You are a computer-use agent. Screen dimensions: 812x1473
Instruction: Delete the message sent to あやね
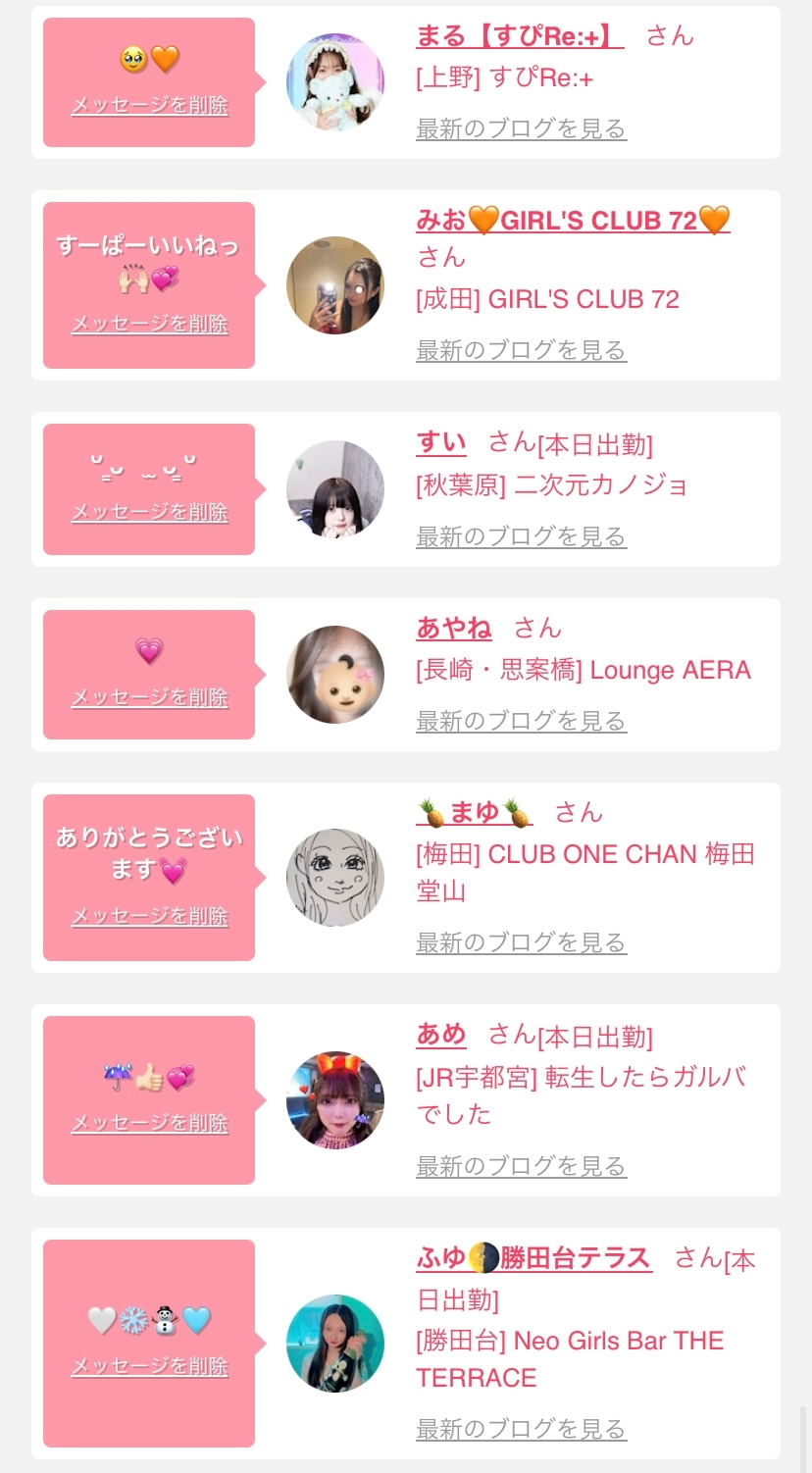(x=149, y=698)
